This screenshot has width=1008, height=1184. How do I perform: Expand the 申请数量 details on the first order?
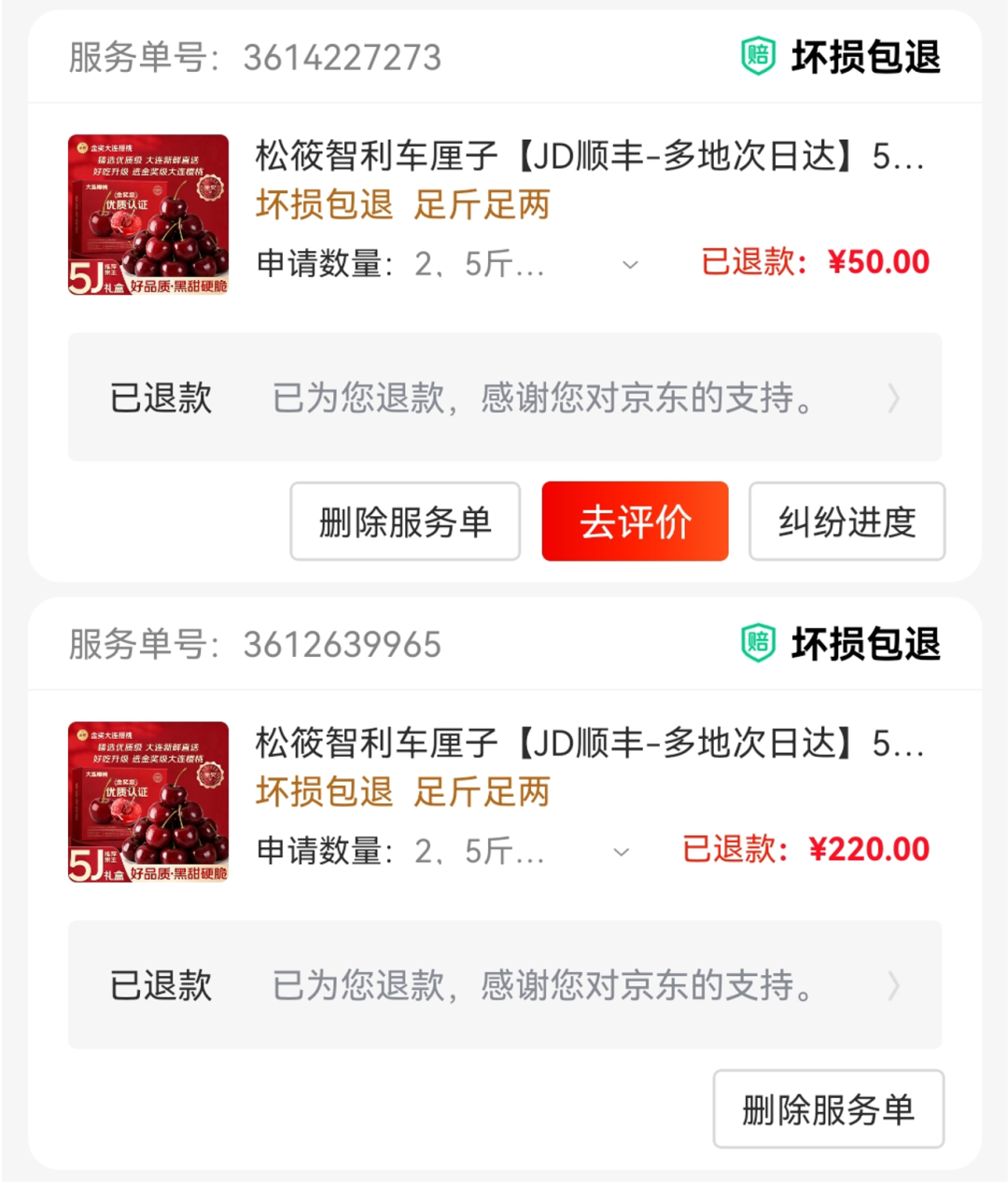629,266
